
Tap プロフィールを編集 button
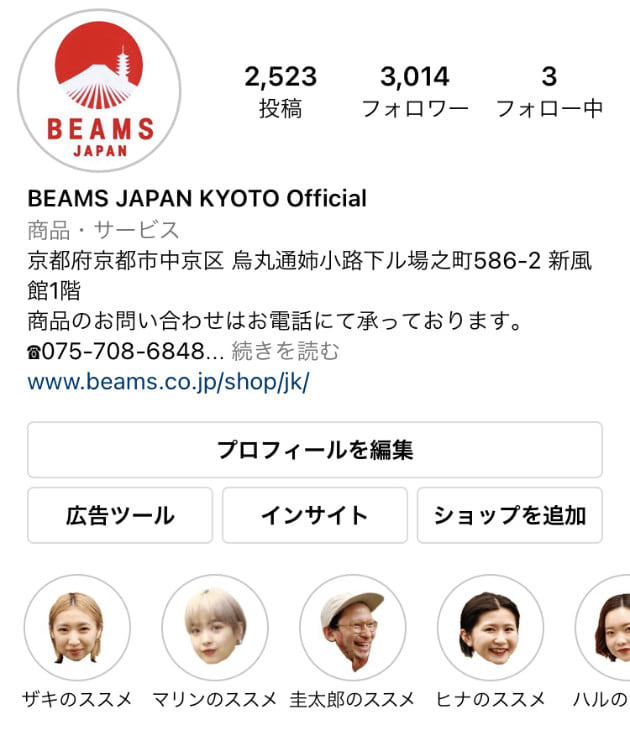pos(314,450)
